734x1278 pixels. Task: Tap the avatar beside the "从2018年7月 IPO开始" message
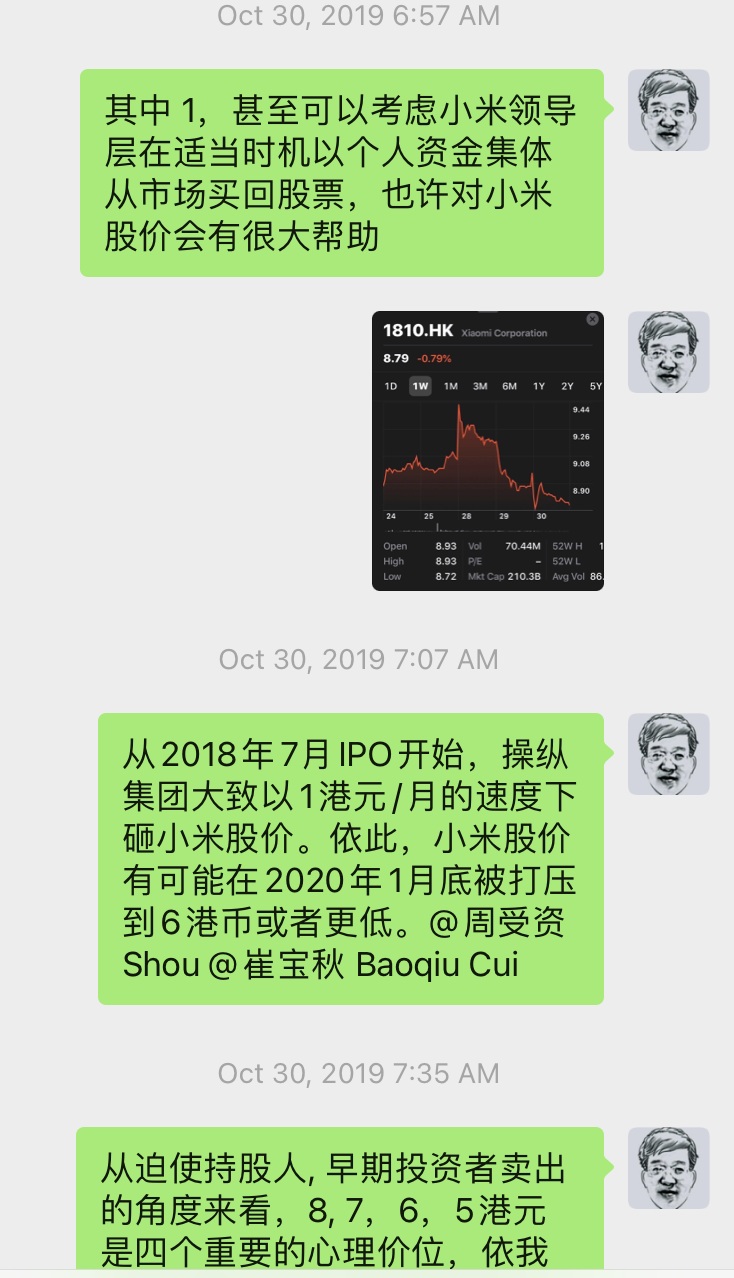click(668, 754)
